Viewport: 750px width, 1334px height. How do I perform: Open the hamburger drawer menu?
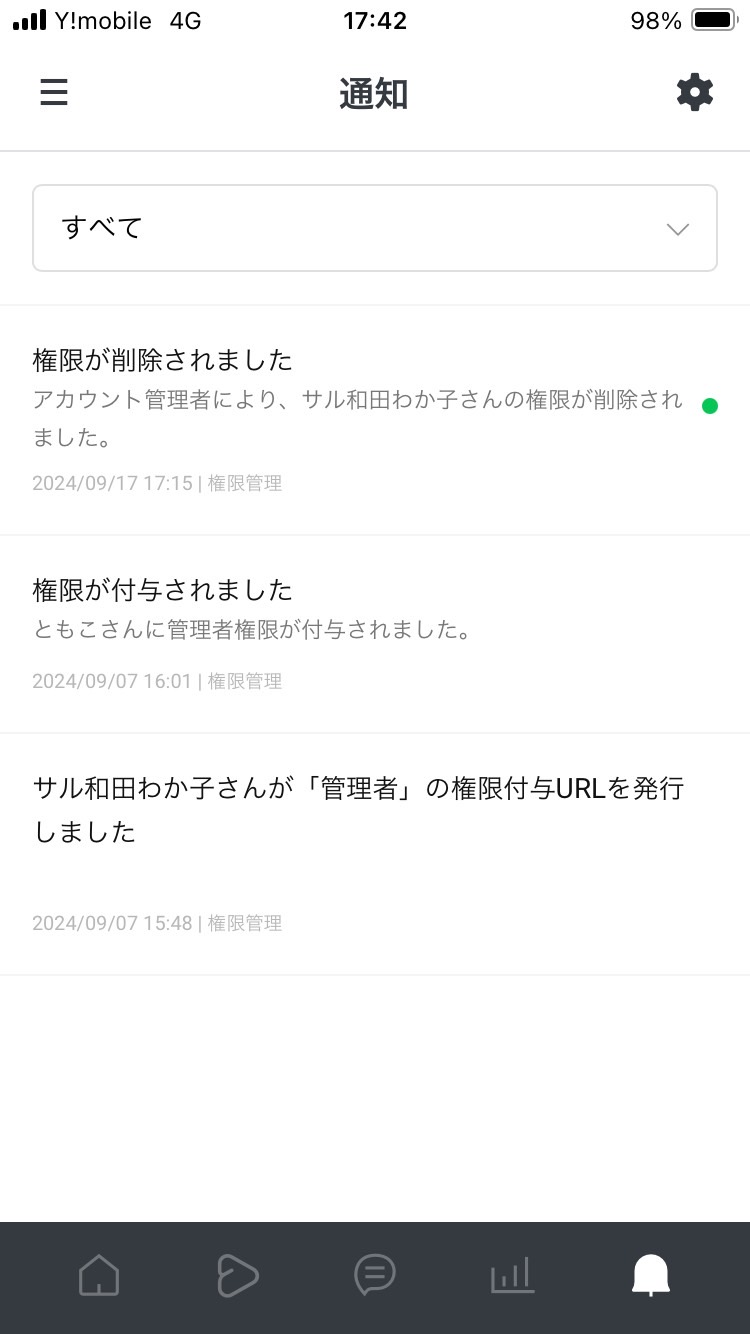tap(54, 93)
